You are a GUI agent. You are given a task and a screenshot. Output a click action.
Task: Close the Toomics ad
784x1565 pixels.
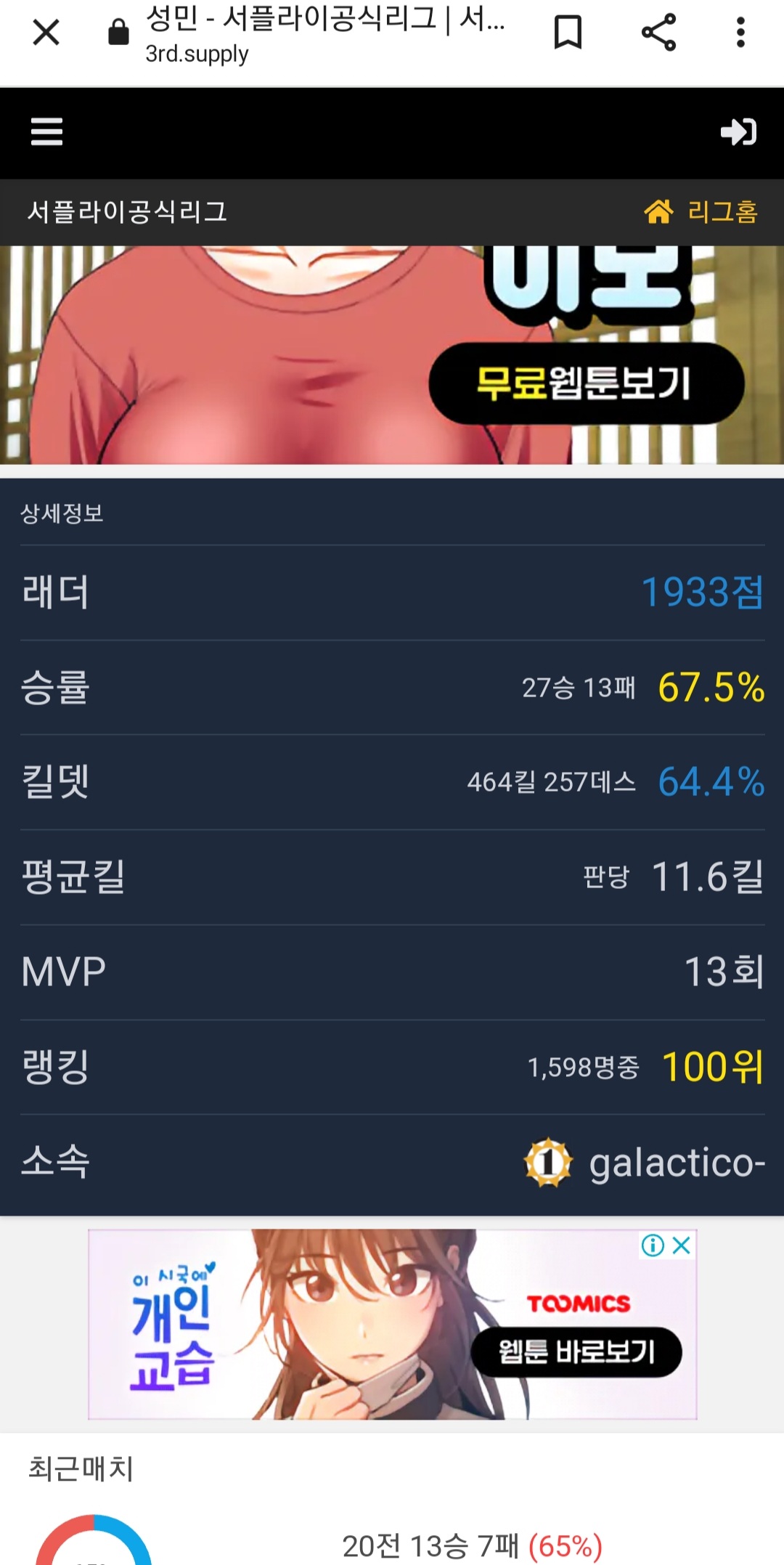[682, 1245]
